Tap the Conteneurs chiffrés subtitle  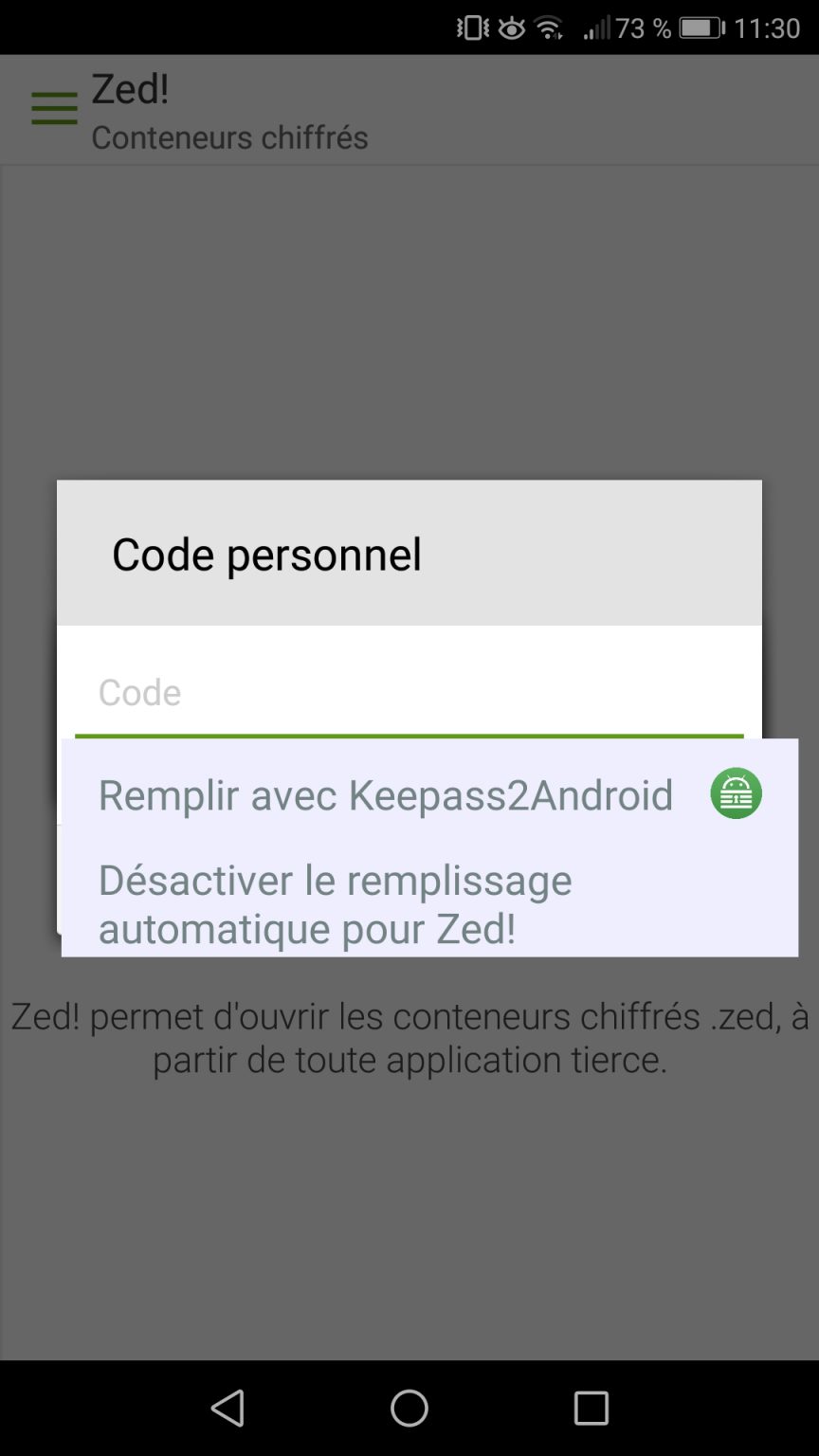point(230,137)
